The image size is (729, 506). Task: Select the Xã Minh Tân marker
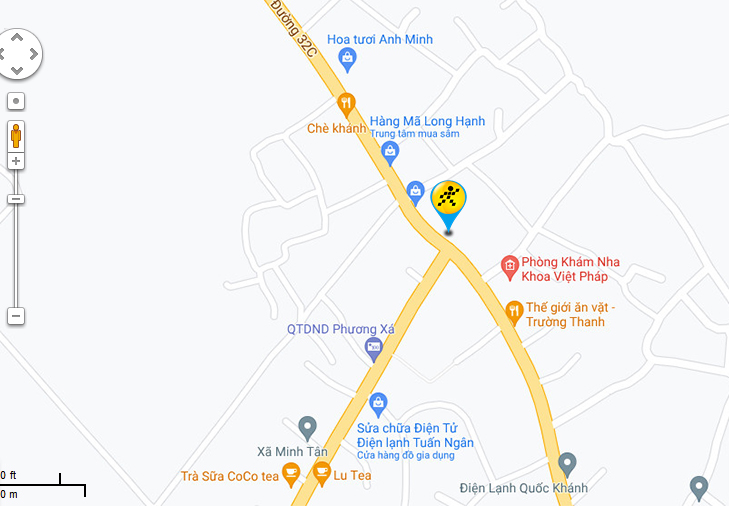[307, 427]
